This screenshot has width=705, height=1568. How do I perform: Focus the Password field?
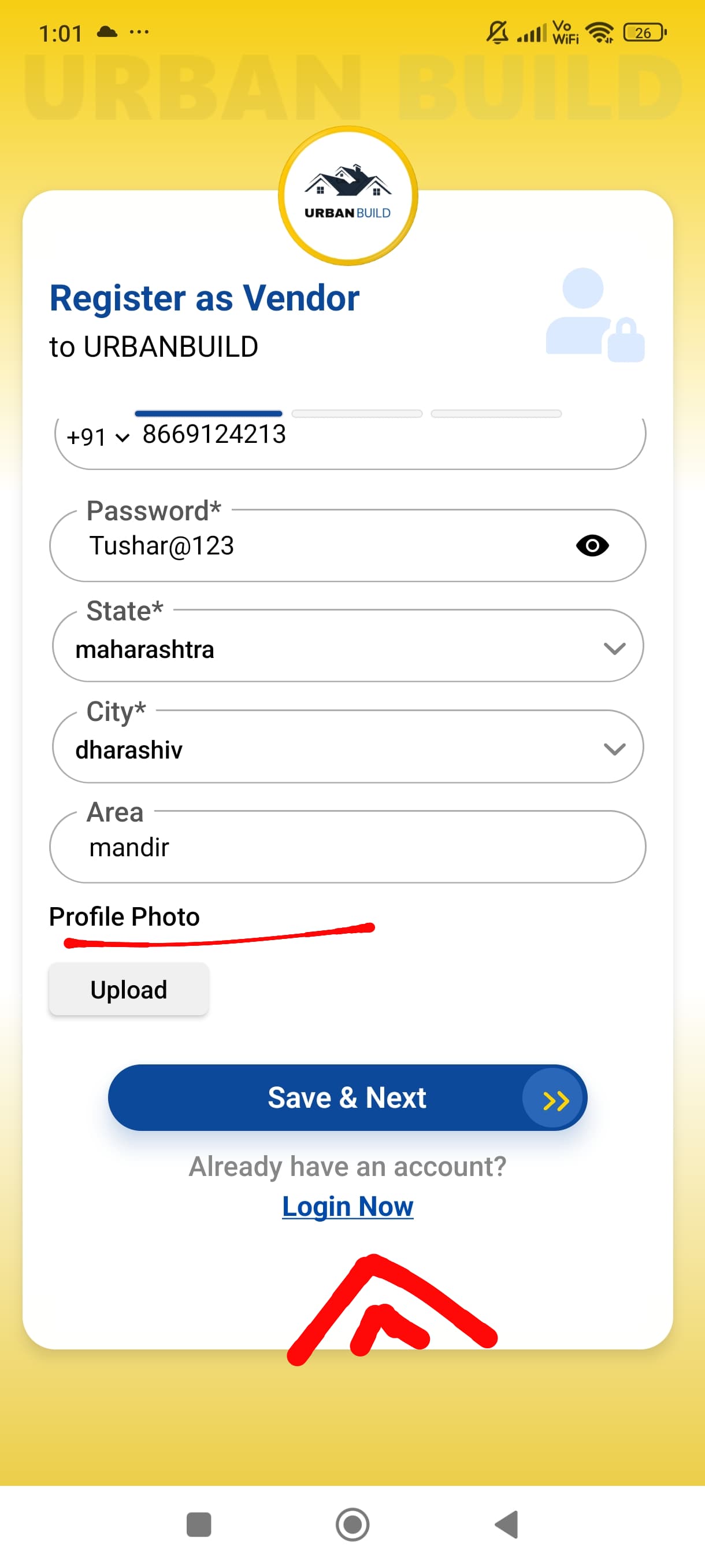coord(316,546)
